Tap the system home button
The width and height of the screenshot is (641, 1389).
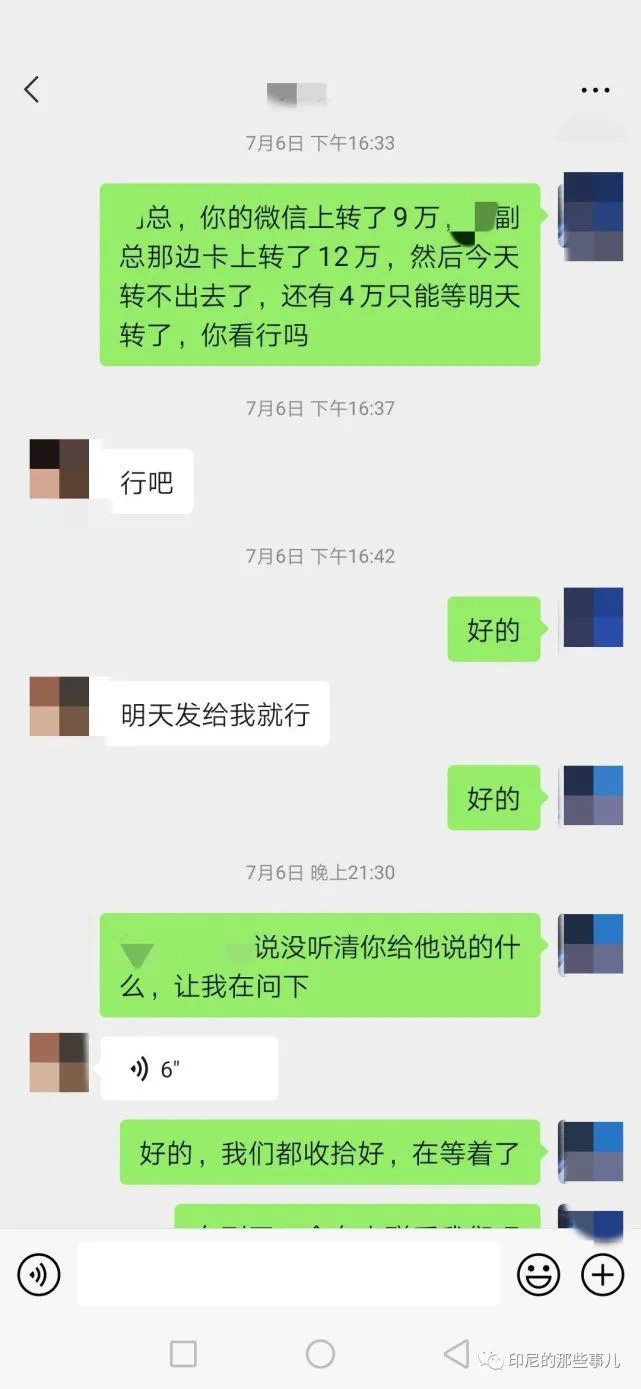coord(320,1354)
